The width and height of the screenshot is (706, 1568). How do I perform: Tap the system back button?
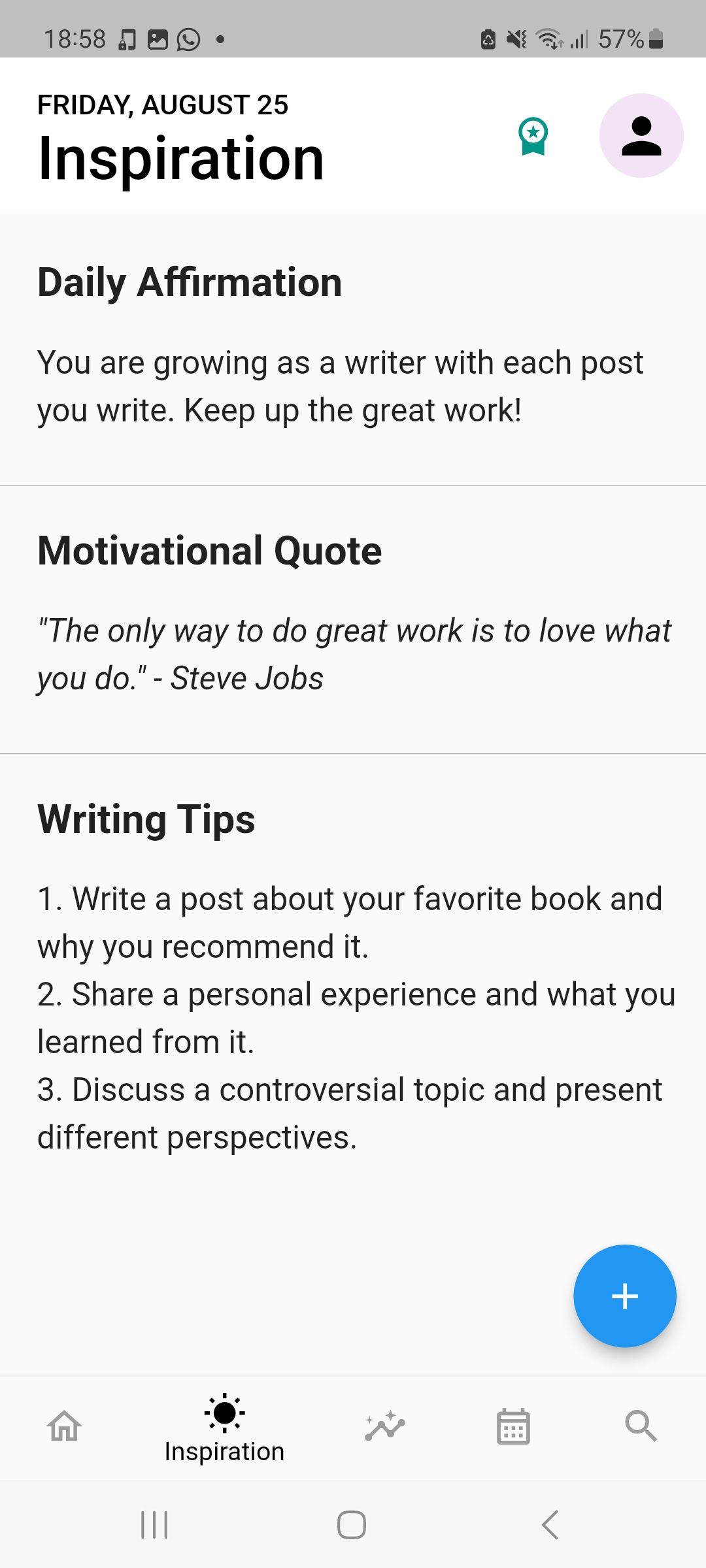click(x=550, y=1525)
